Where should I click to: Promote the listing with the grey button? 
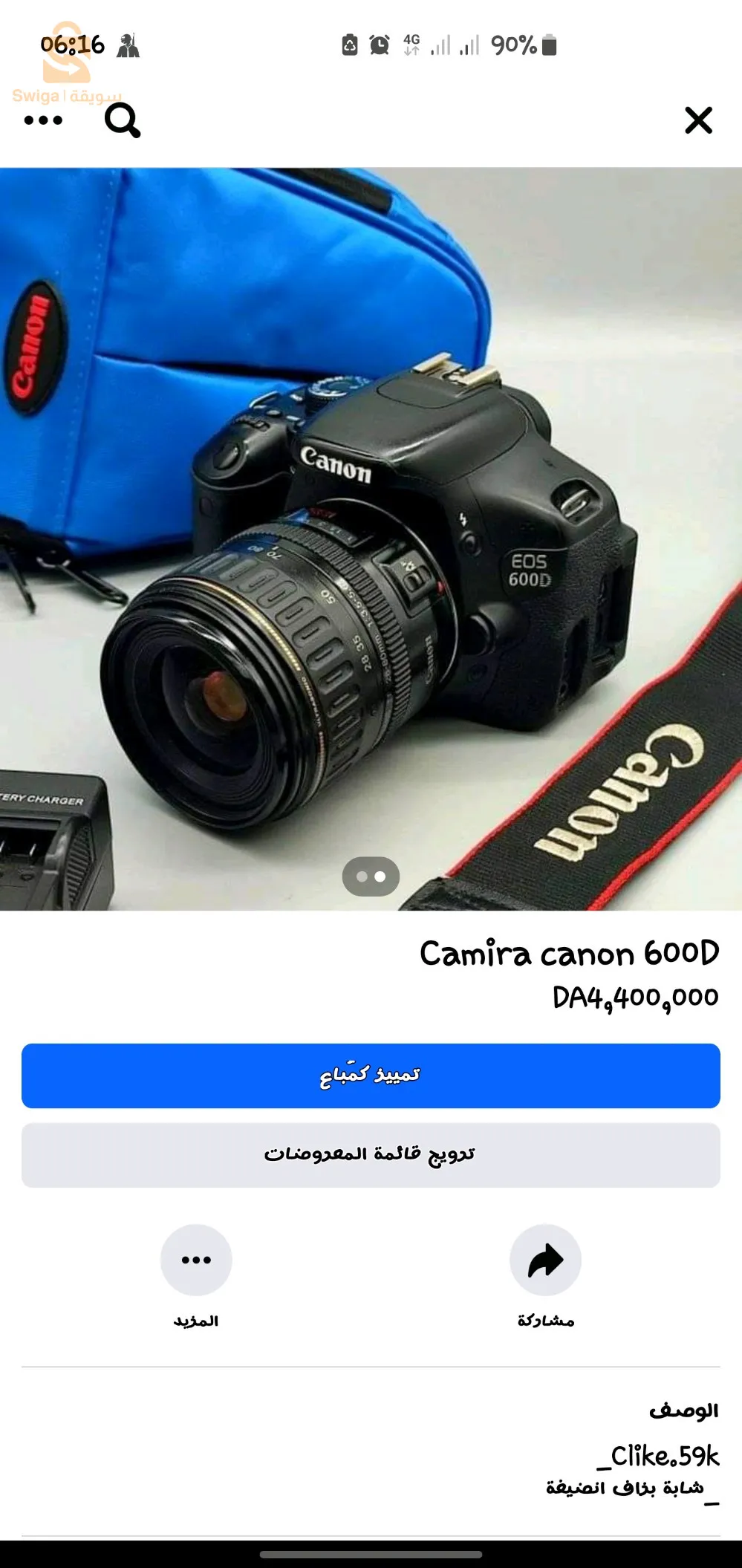pos(371,1154)
